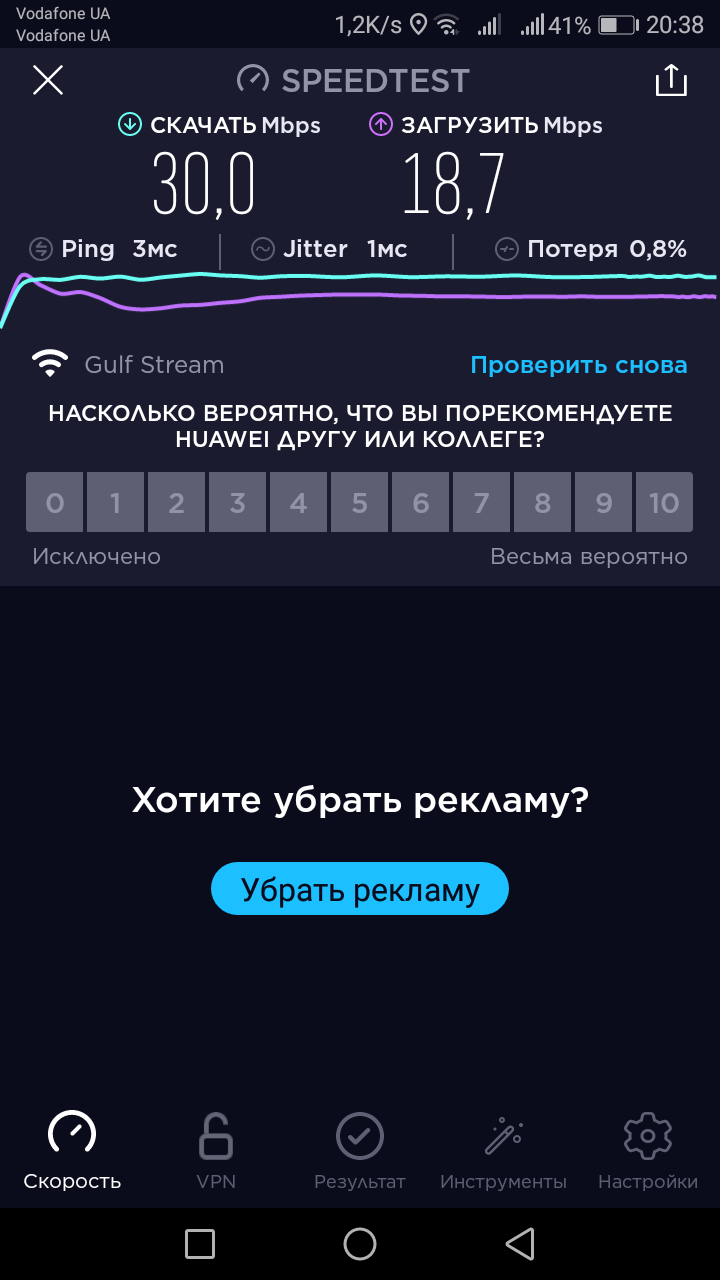This screenshot has height=1280, width=720.
Task: Switch to the Скорость tab
Action: pyautogui.click(x=72, y=1150)
